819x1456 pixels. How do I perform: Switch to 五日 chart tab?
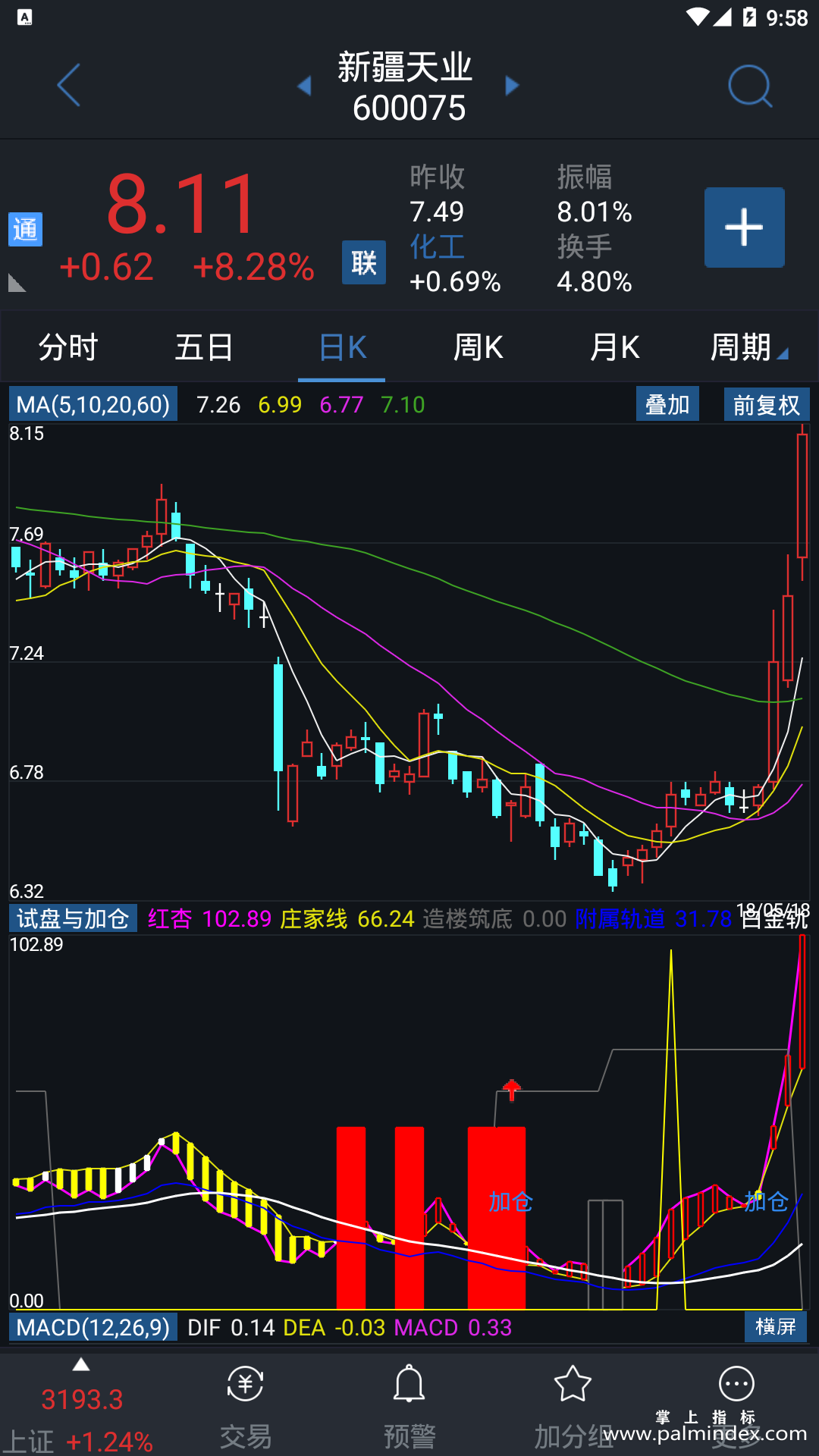pos(204,347)
